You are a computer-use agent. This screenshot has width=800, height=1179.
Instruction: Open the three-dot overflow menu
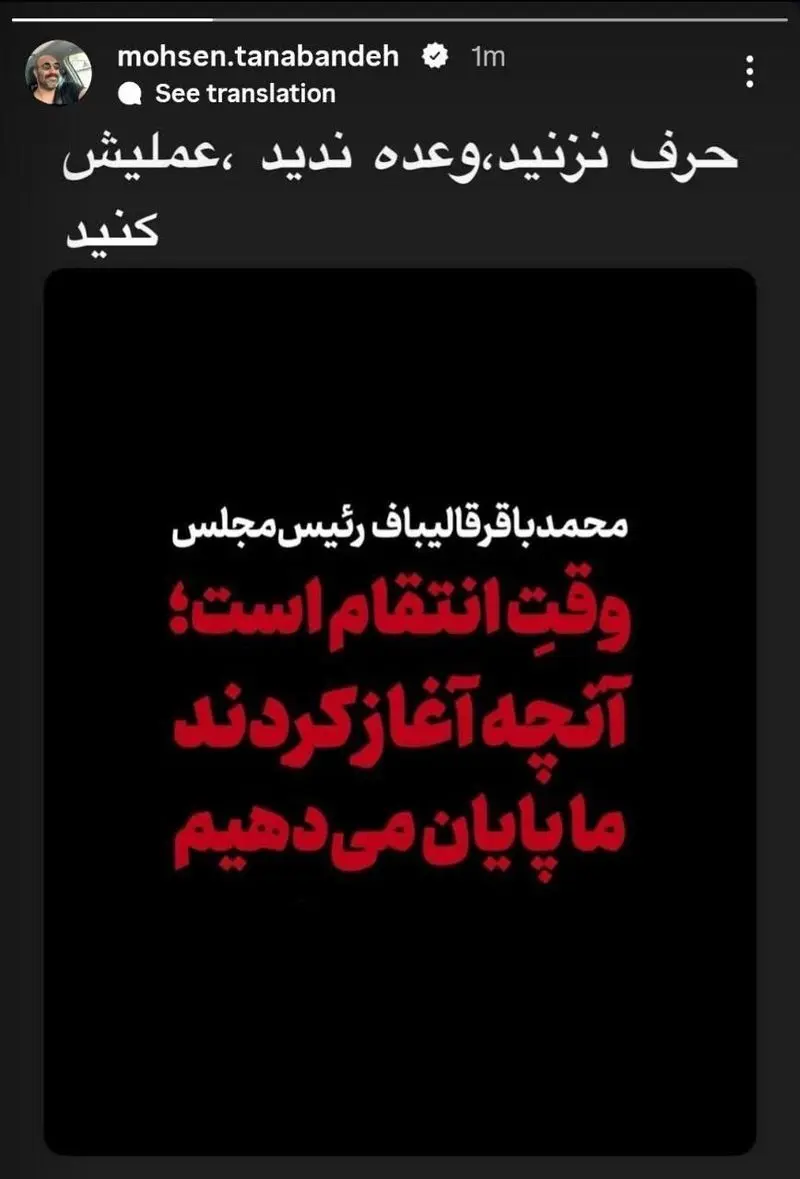[751, 73]
